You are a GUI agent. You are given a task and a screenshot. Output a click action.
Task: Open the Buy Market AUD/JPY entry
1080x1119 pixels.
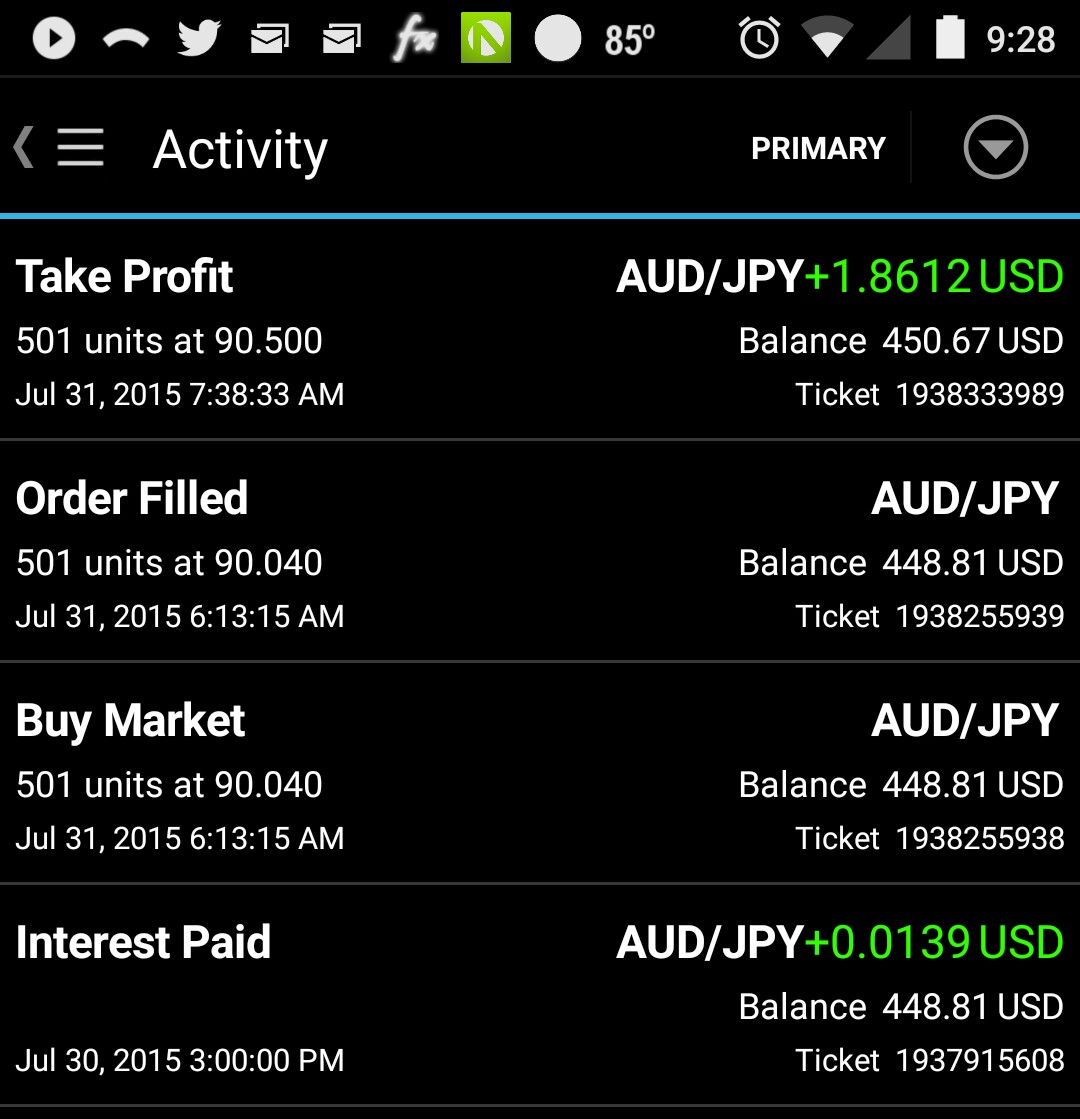540,774
